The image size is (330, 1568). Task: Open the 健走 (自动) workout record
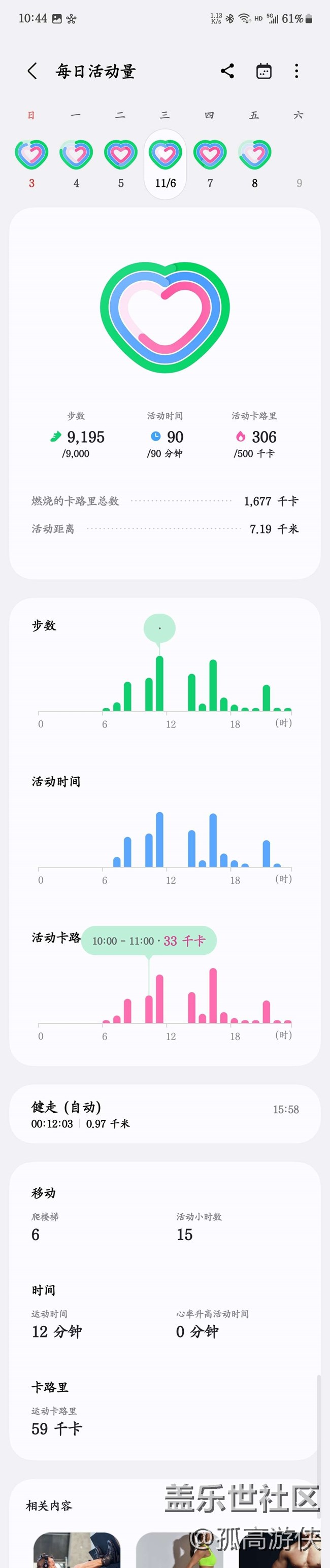[164, 1113]
